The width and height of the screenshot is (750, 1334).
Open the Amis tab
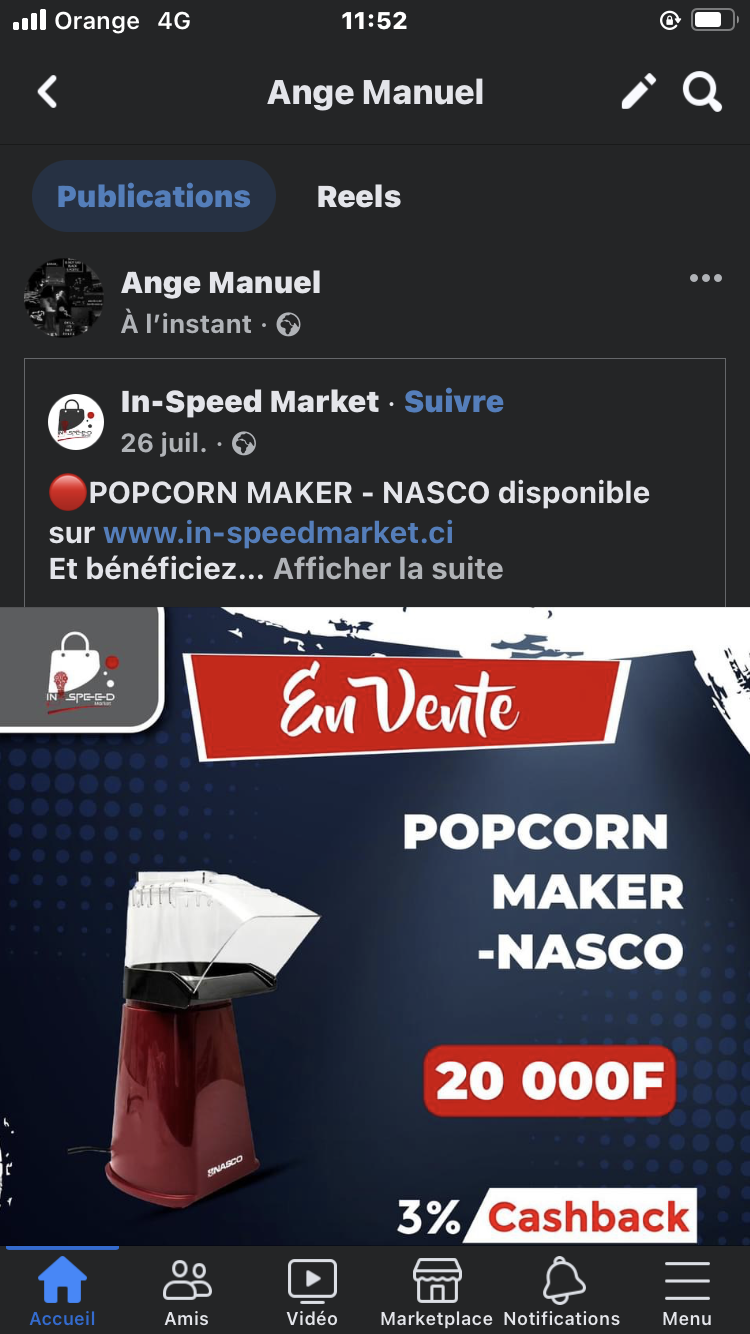pos(187,1291)
